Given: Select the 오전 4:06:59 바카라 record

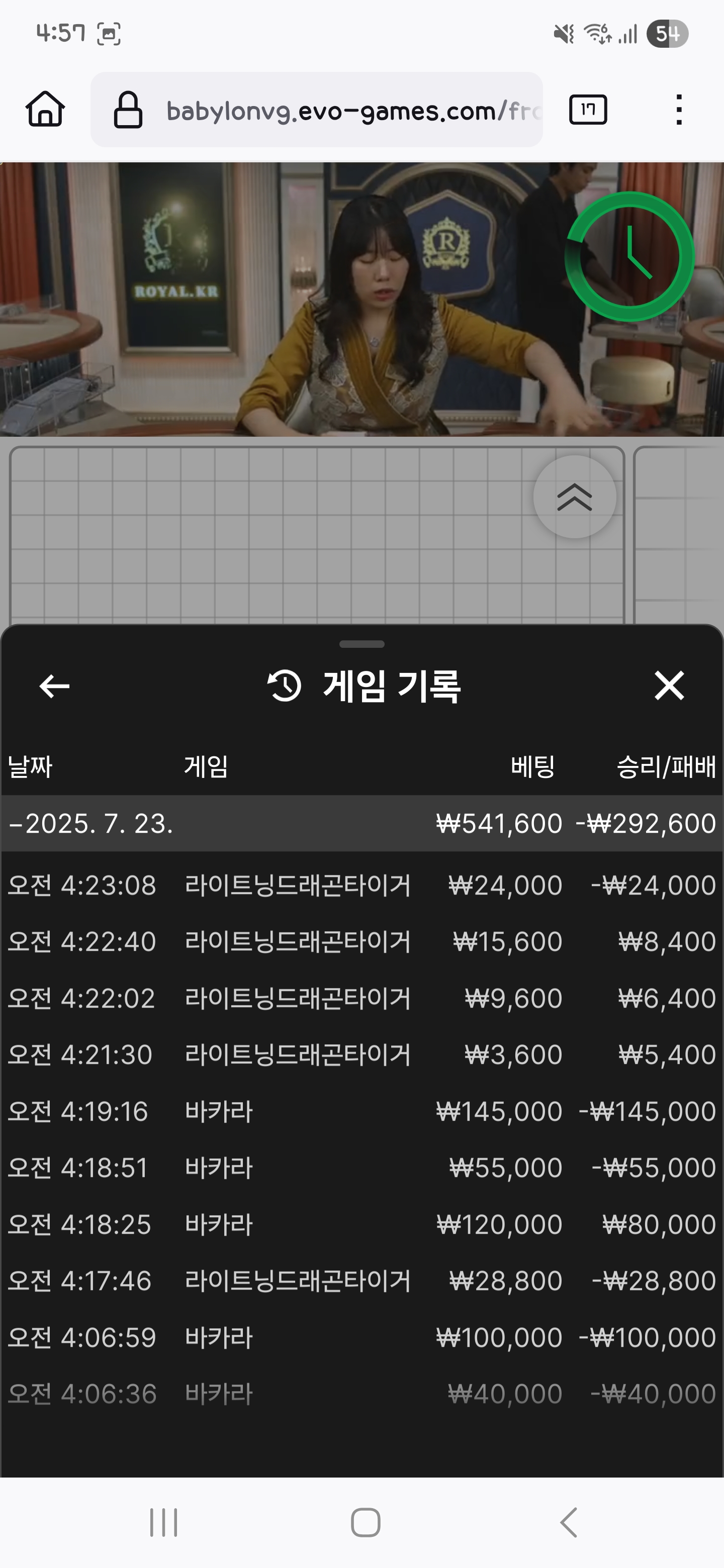Looking at the screenshot, I should (x=361, y=1337).
